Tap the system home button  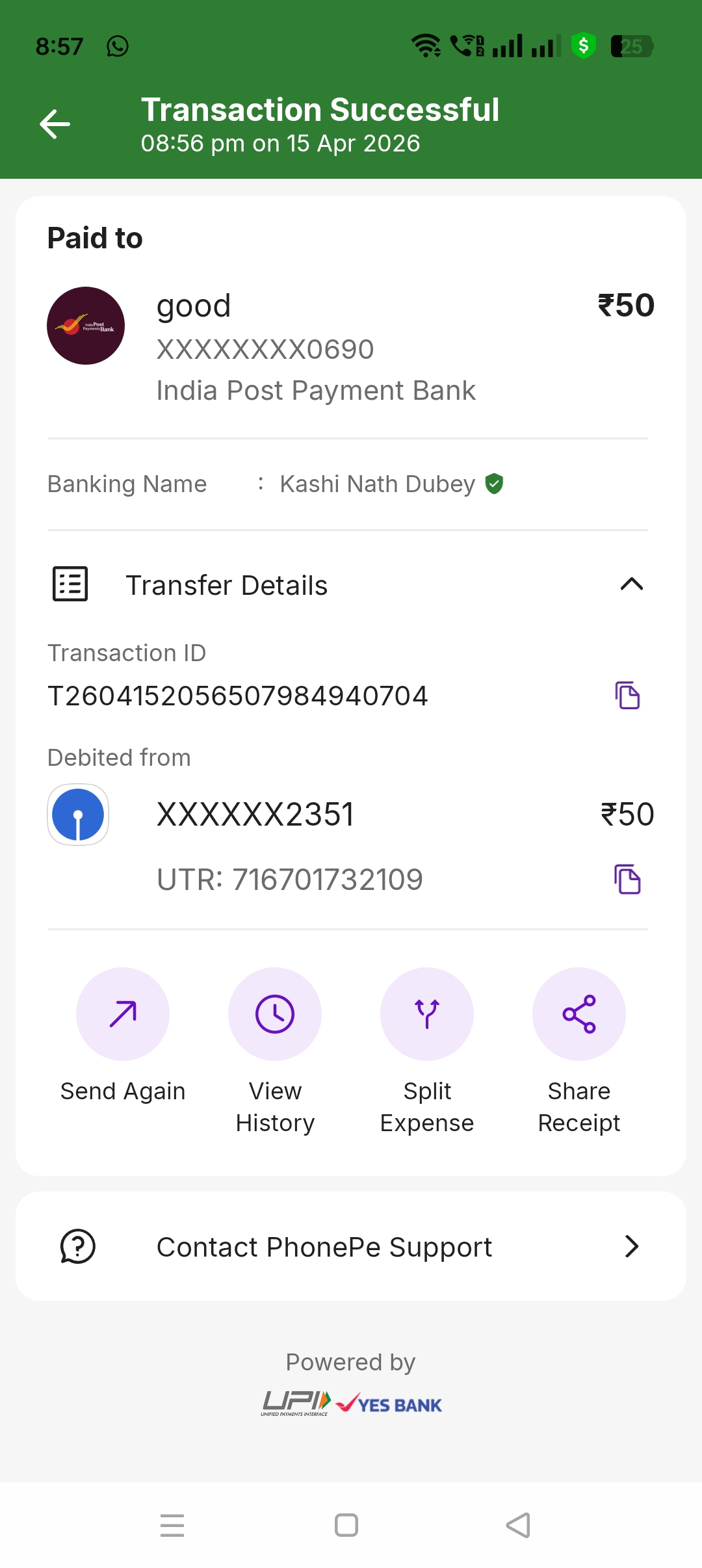coord(346,1525)
